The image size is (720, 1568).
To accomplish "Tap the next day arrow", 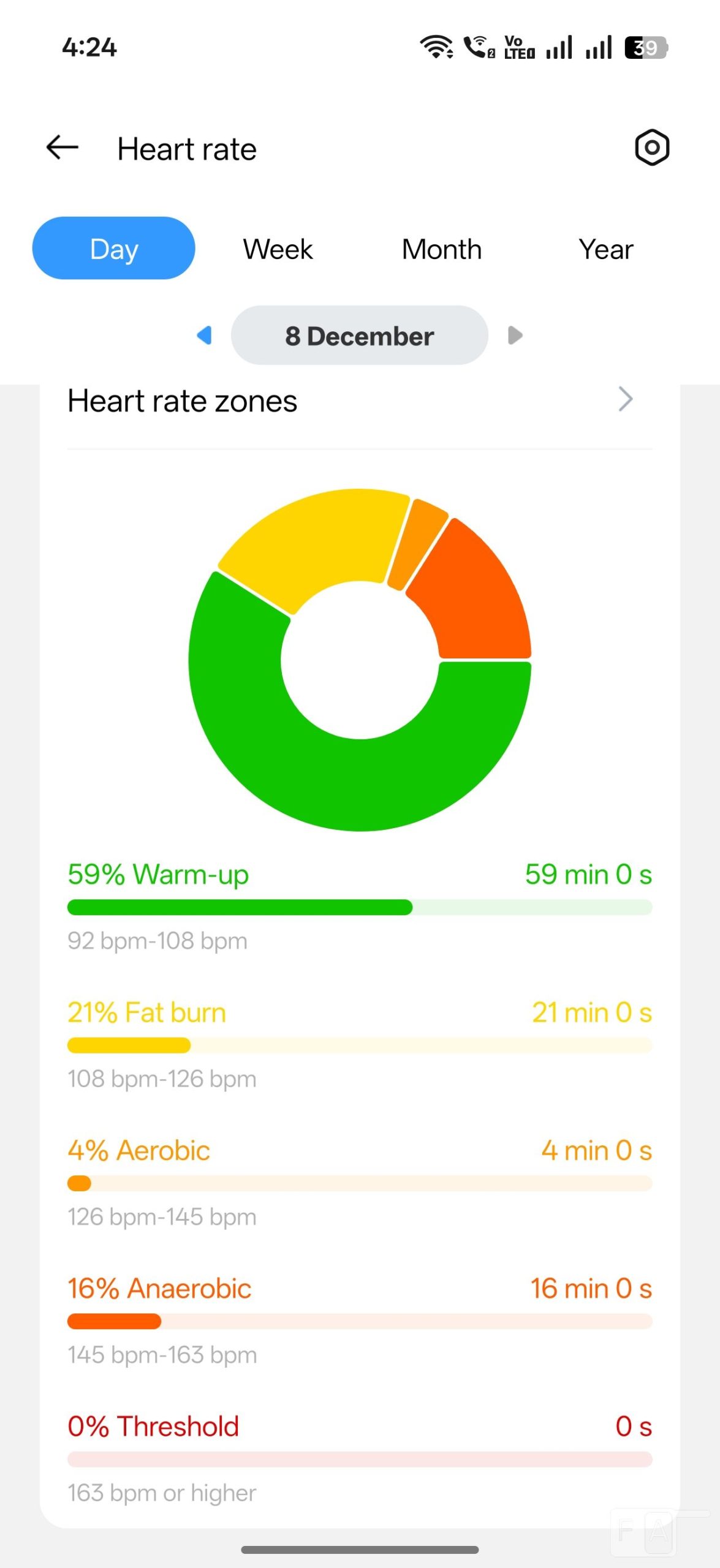I will point(515,336).
